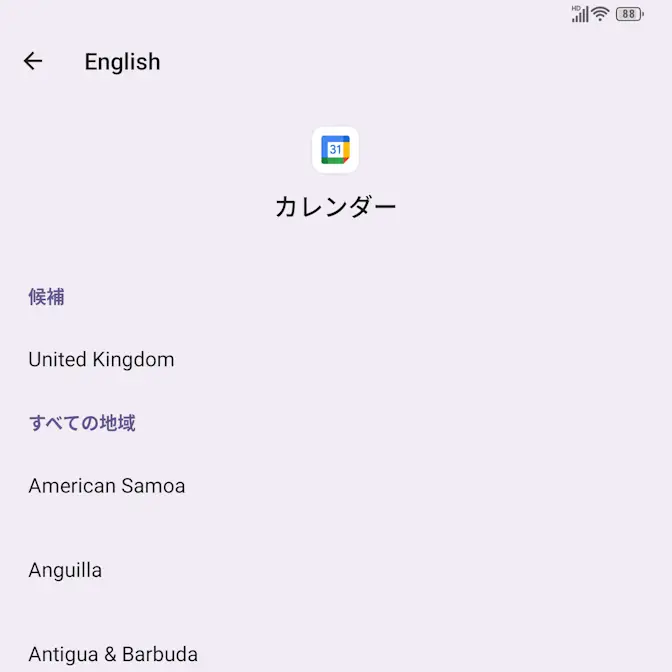Select United Kingdom as the region
The height and width of the screenshot is (672, 672).
(x=101, y=360)
